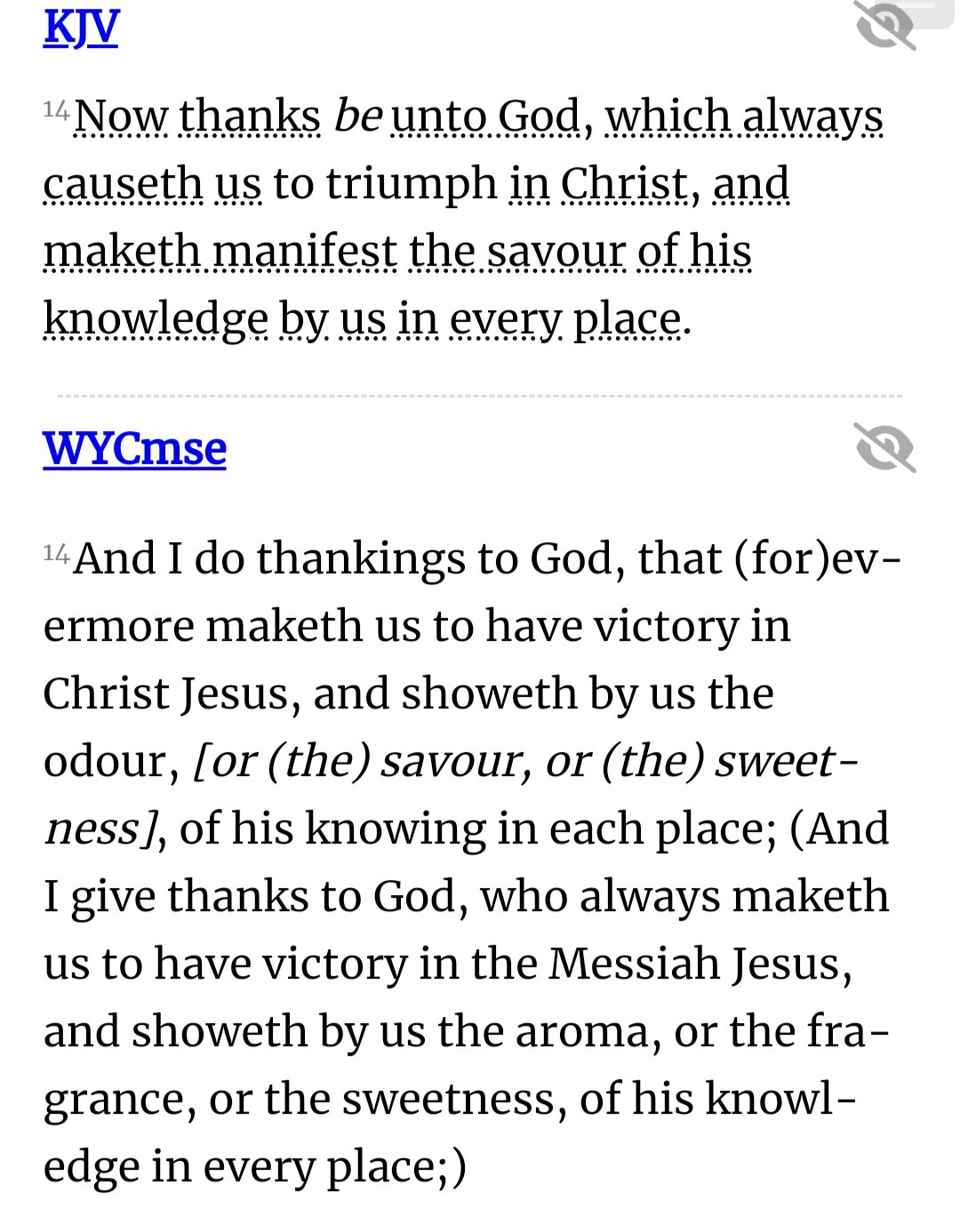Tap the underlined word "knowledge" in KJV
The height and width of the screenshot is (1232, 960).
[x=156, y=319]
